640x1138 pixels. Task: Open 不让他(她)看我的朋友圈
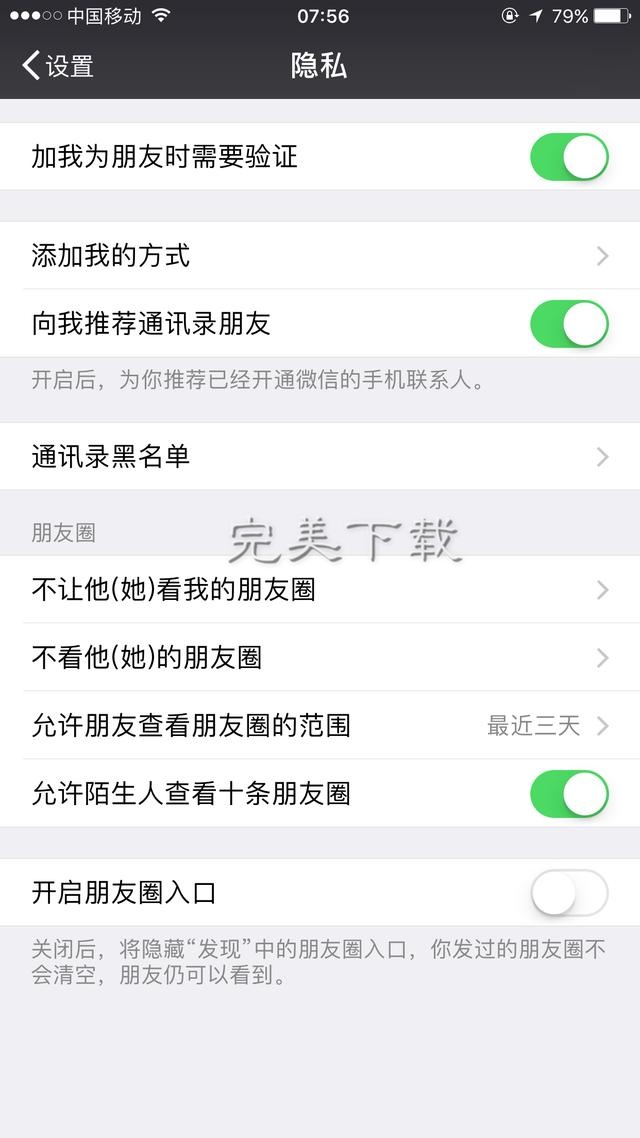click(x=320, y=590)
